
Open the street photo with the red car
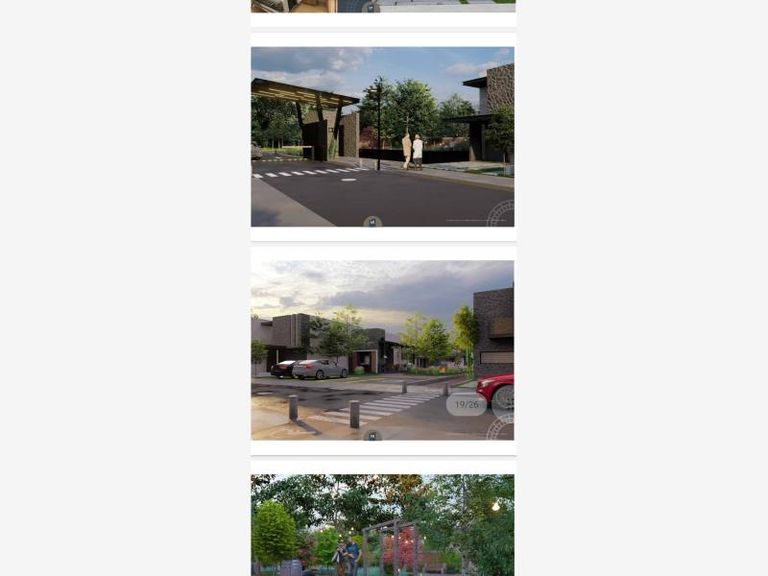[x=382, y=350]
